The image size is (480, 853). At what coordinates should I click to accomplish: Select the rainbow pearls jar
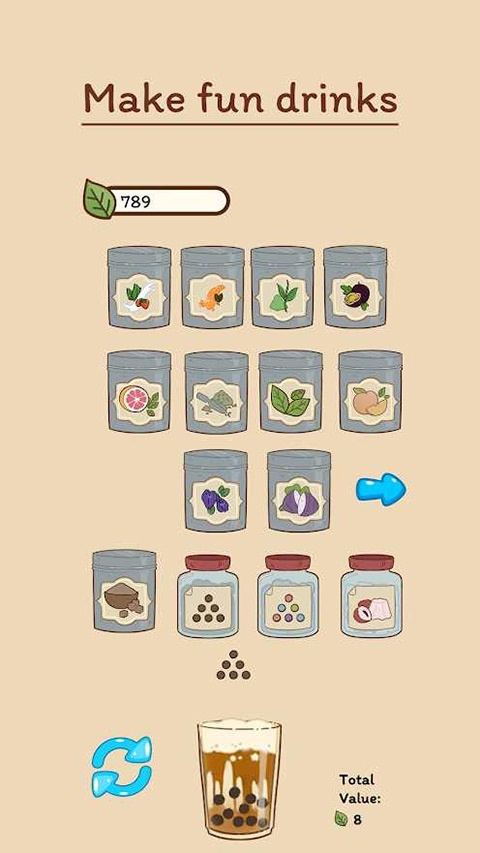pos(288,596)
